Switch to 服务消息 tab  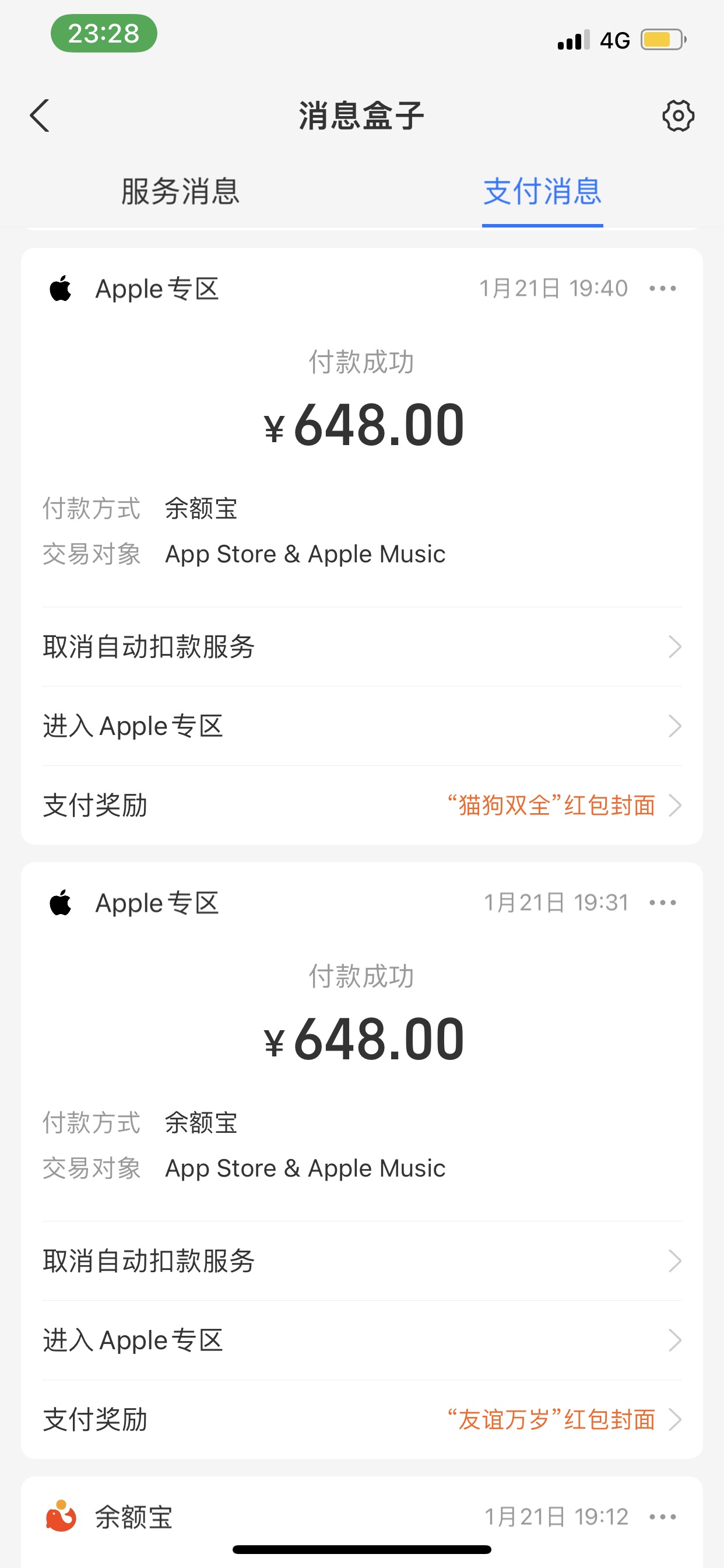[180, 192]
